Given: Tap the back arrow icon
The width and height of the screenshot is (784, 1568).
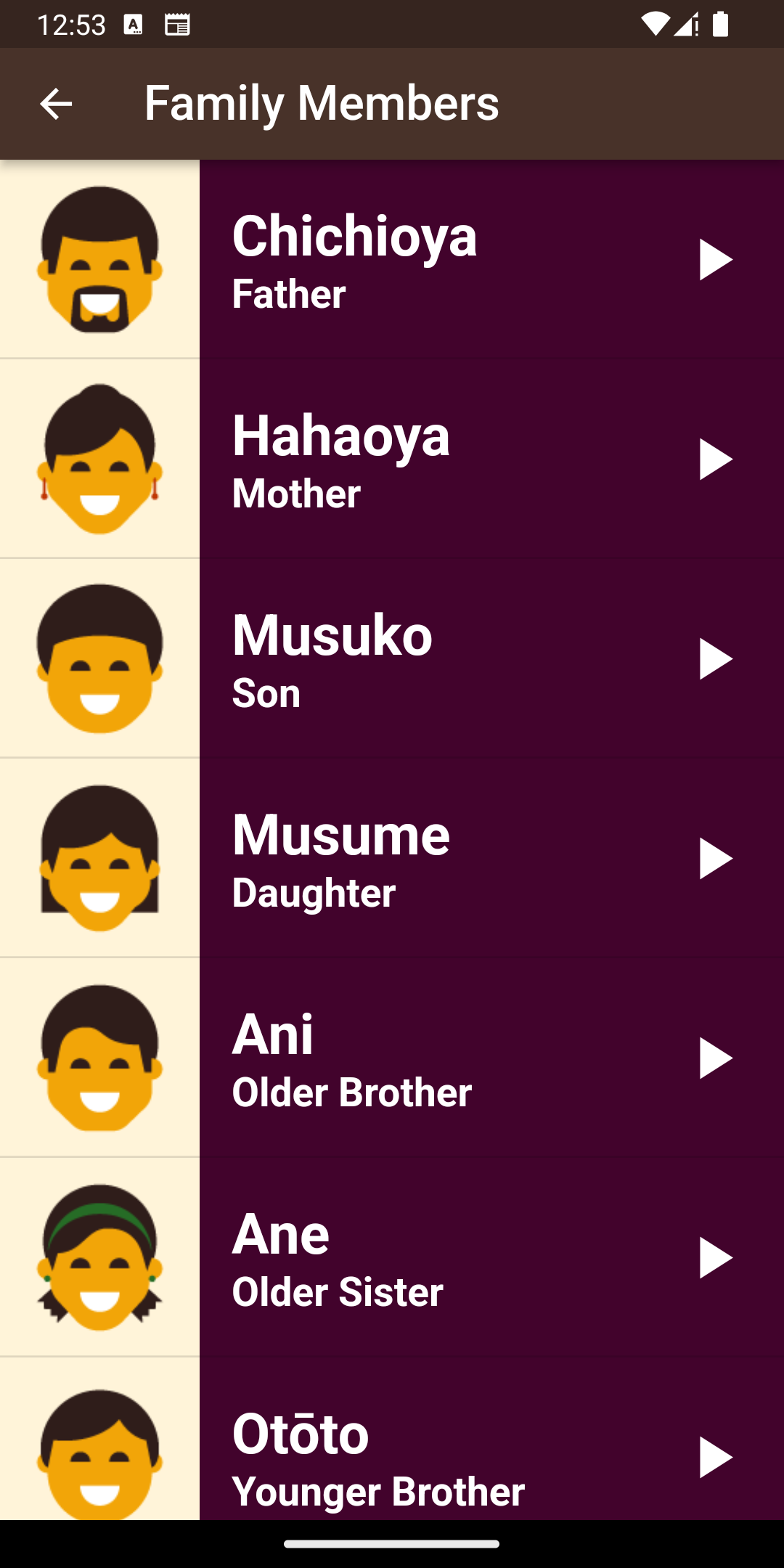Looking at the screenshot, I should click(x=55, y=103).
